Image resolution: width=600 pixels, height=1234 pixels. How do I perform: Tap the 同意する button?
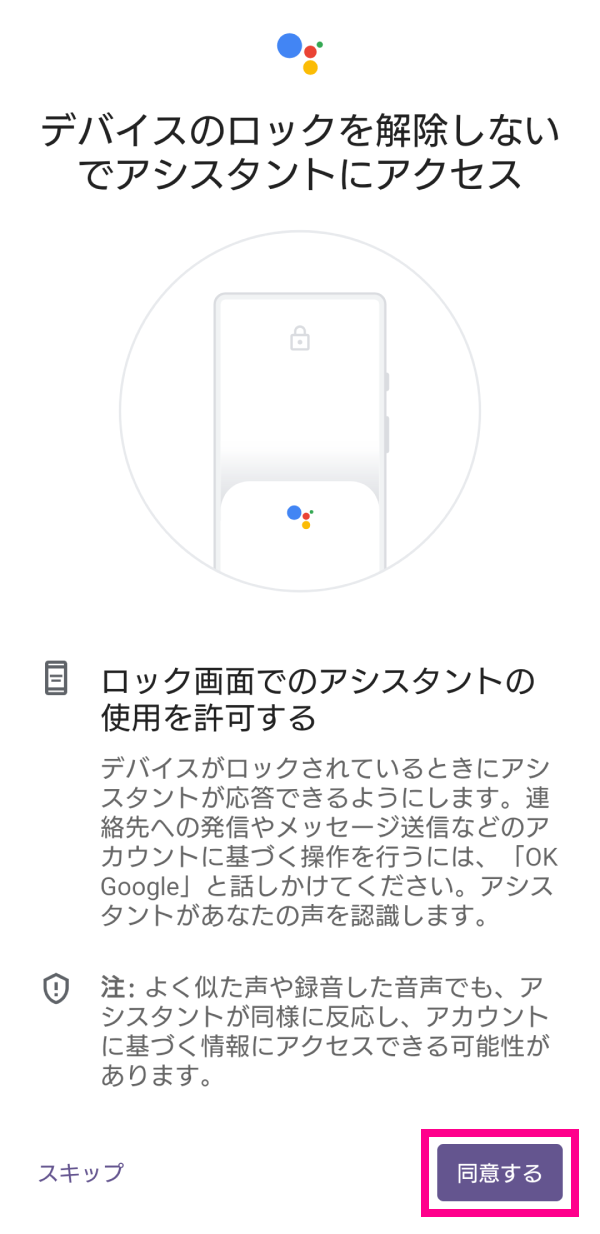pos(500,1172)
